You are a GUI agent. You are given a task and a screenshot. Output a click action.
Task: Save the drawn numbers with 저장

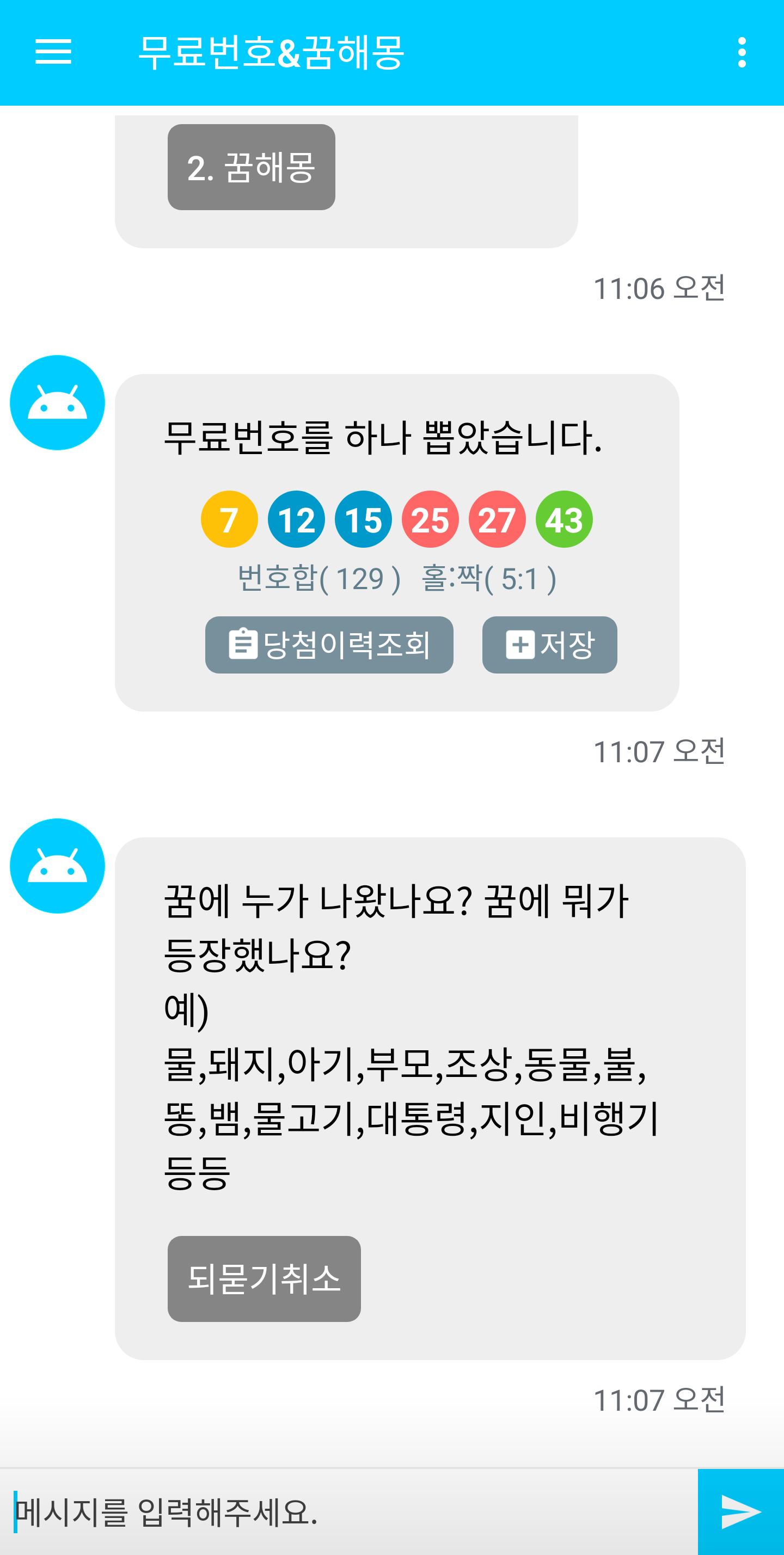549,645
